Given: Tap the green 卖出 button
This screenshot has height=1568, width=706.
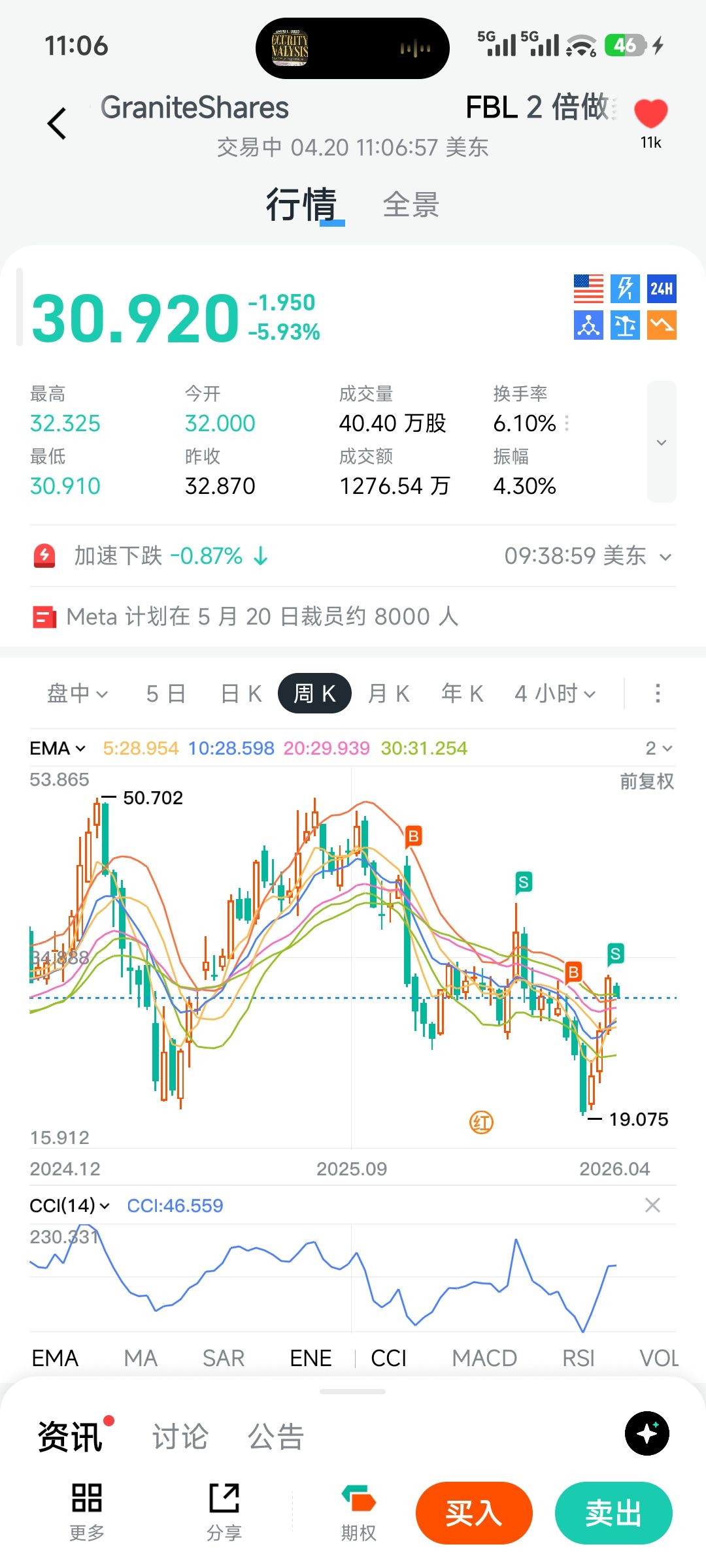Looking at the screenshot, I should tap(613, 1512).
